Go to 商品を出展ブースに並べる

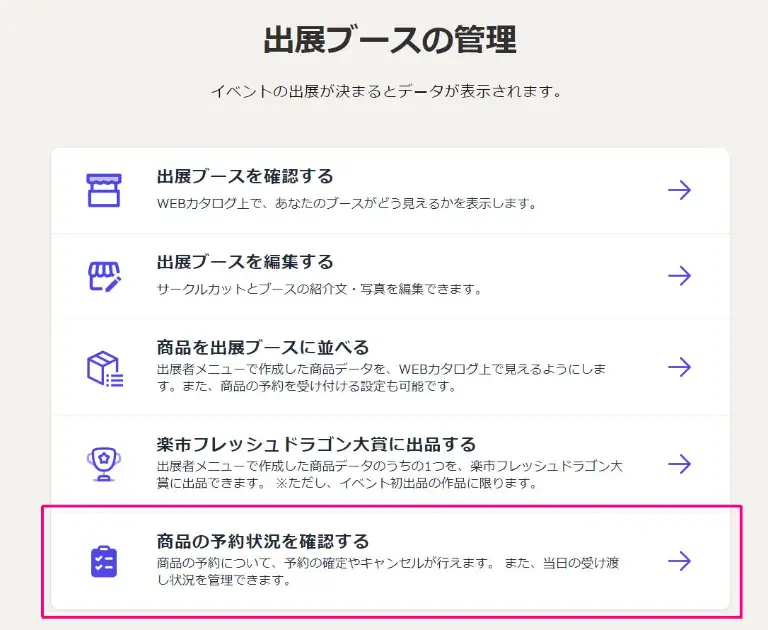coord(390,366)
